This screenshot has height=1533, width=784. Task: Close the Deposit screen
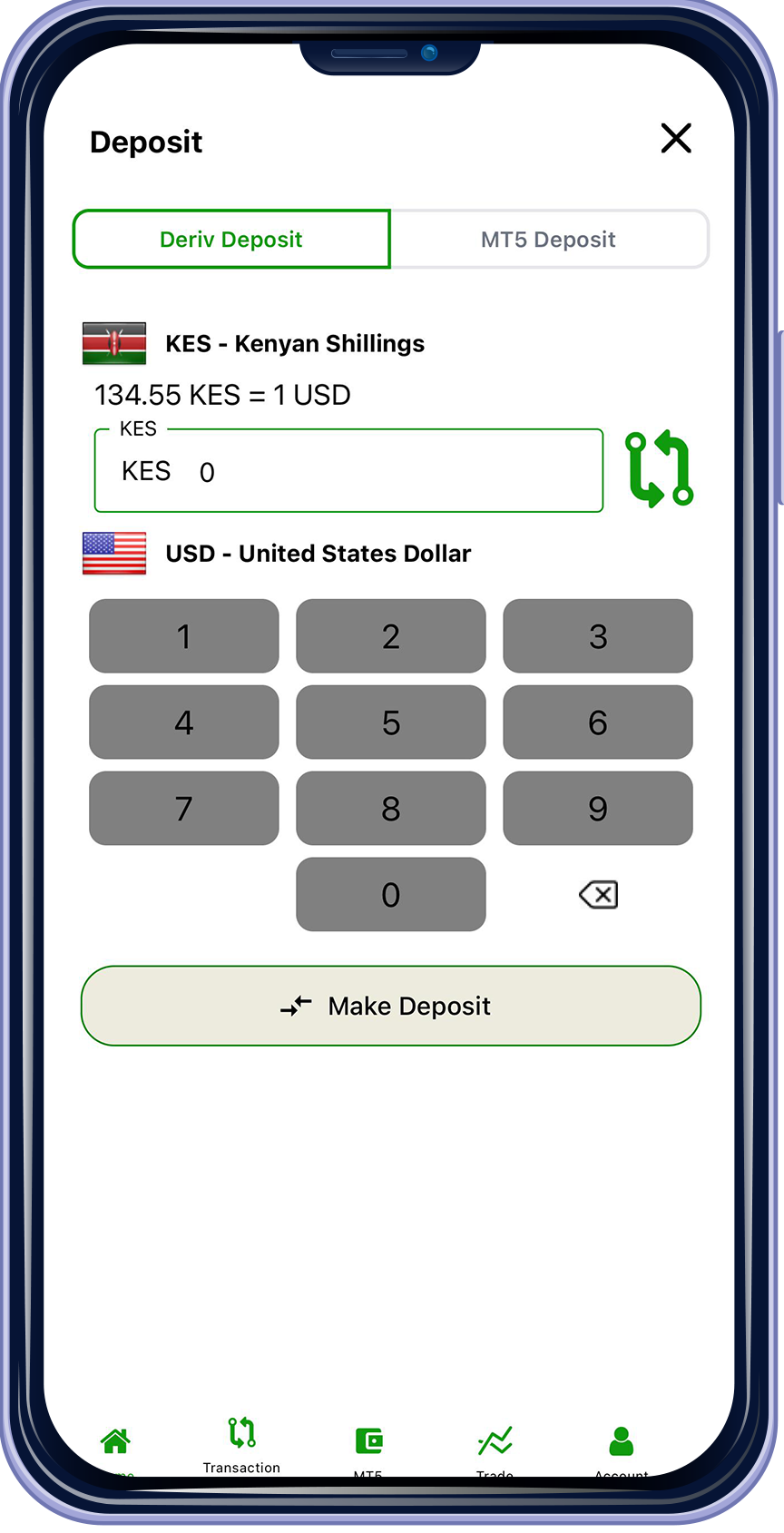click(x=676, y=139)
